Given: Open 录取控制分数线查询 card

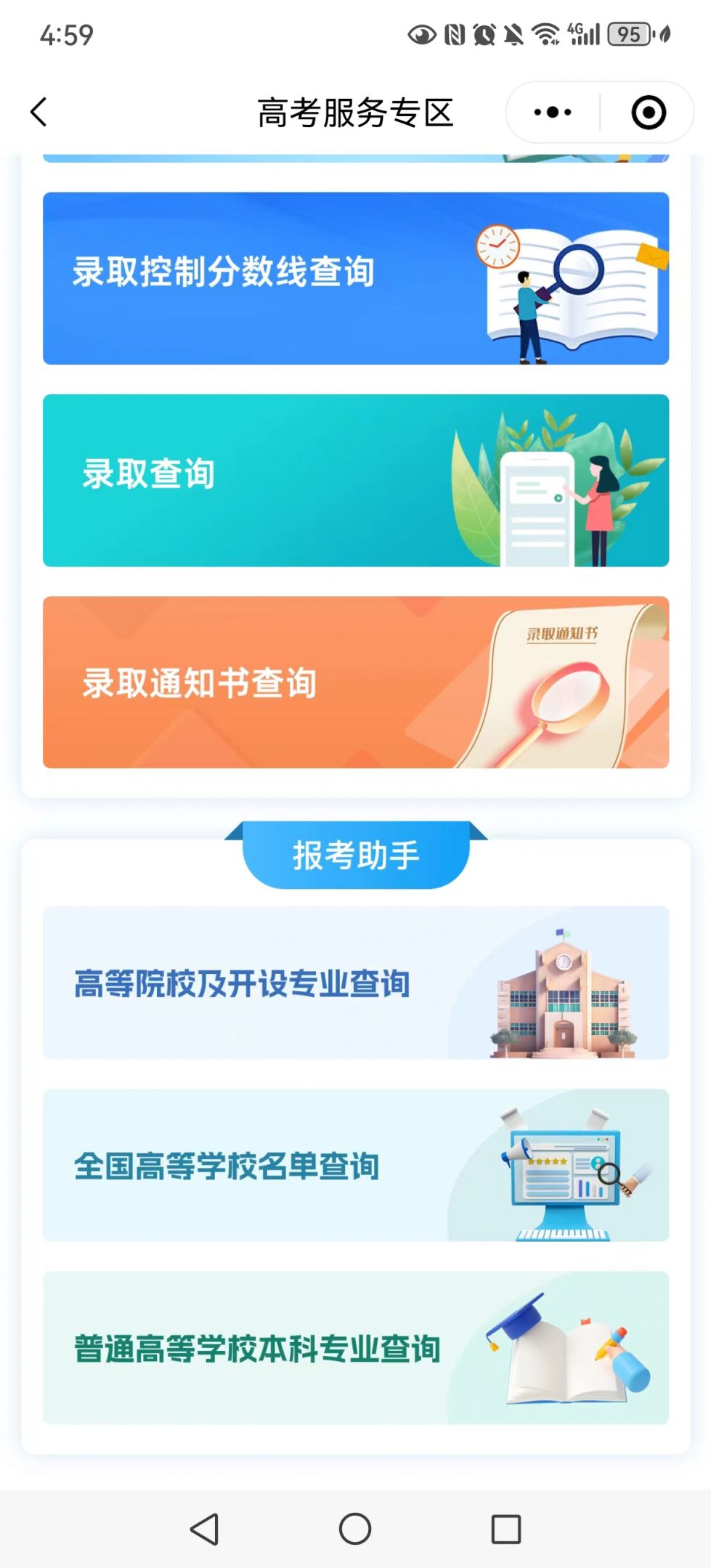Looking at the screenshot, I should click(x=355, y=278).
